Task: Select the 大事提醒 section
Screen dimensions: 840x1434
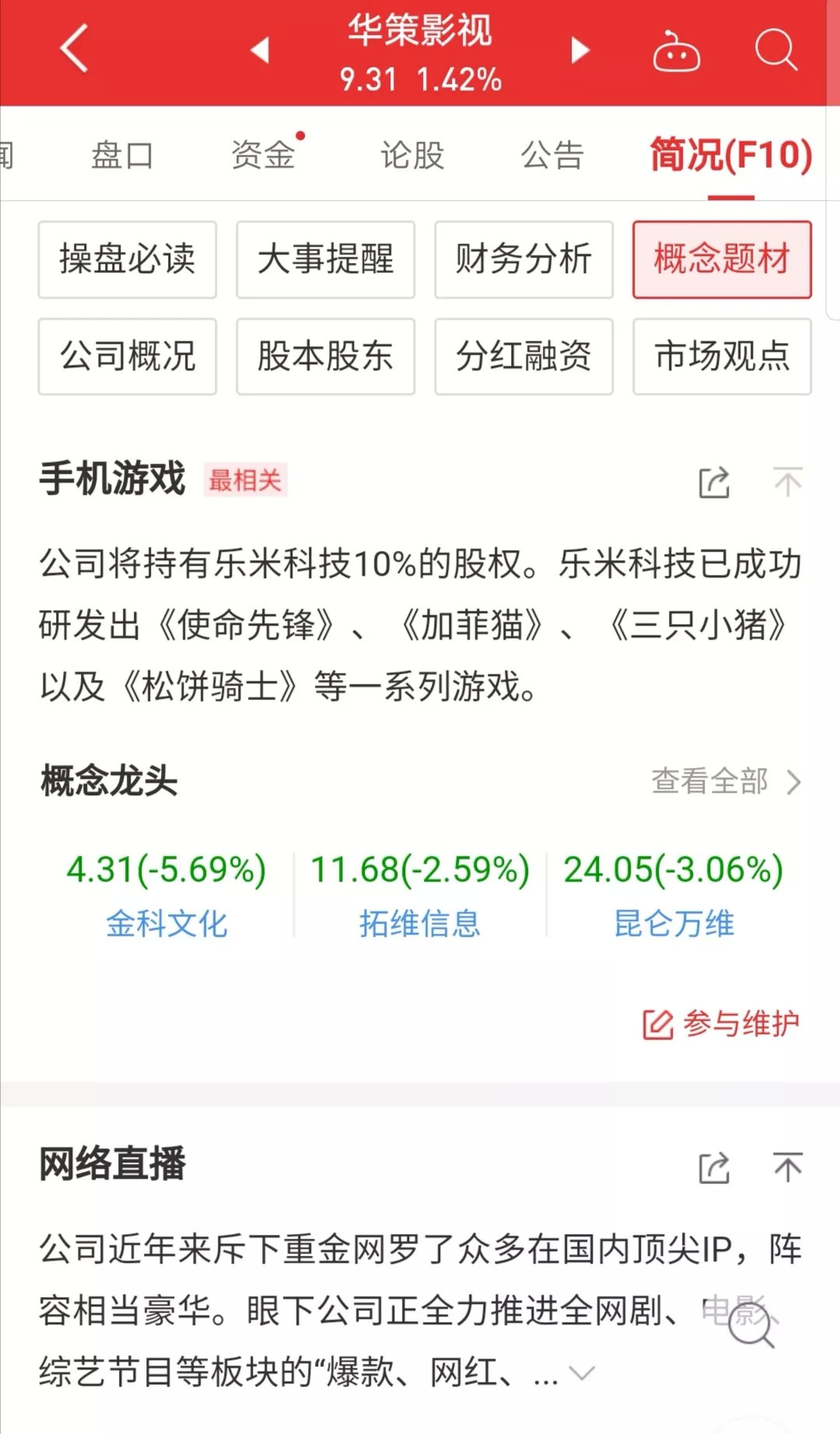Action: (x=325, y=259)
